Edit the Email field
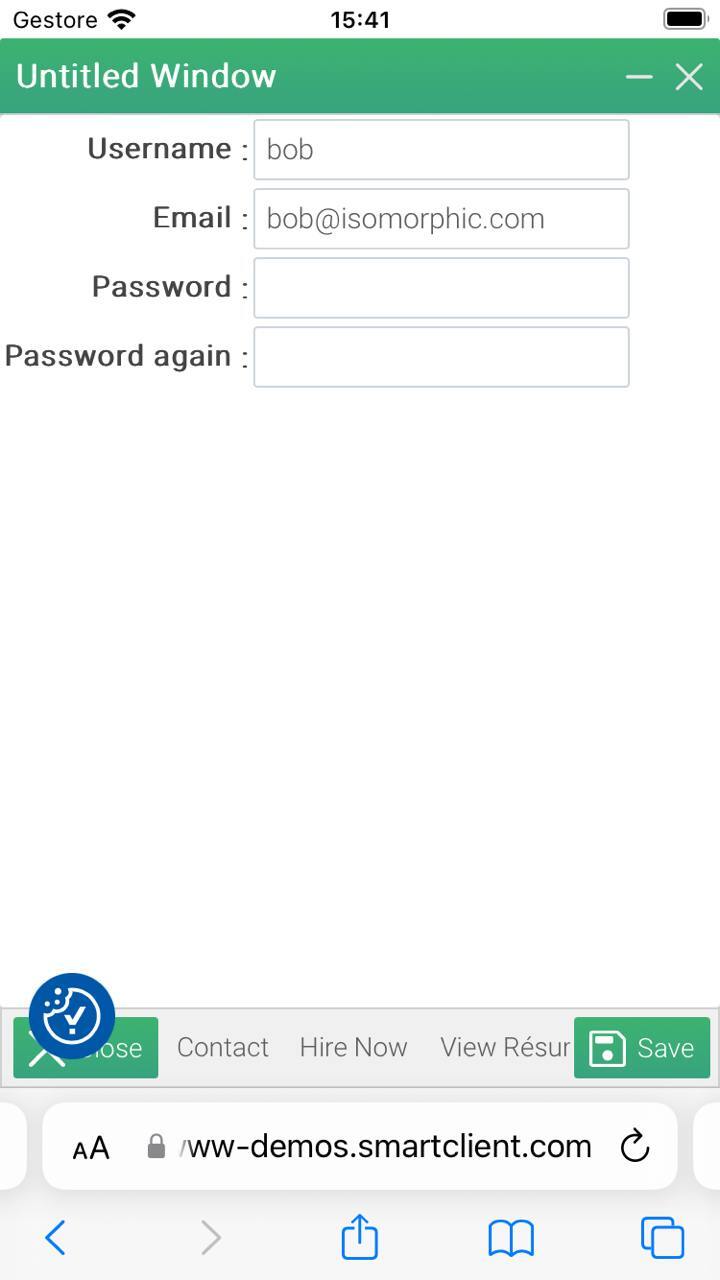The height and width of the screenshot is (1280, 720). (x=441, y=219)
